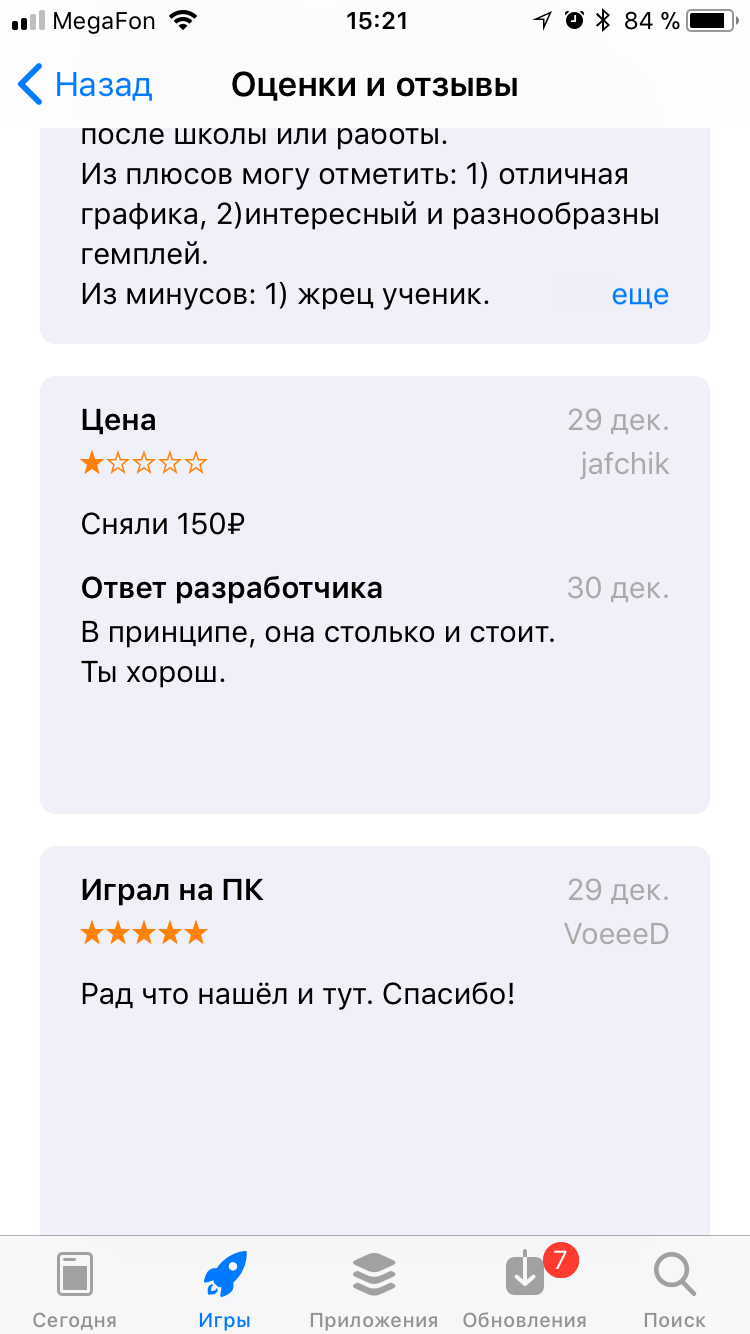This screenshot has width=750, height=1334.
Task: Go back via the Назад button
Action: [85, 86]
